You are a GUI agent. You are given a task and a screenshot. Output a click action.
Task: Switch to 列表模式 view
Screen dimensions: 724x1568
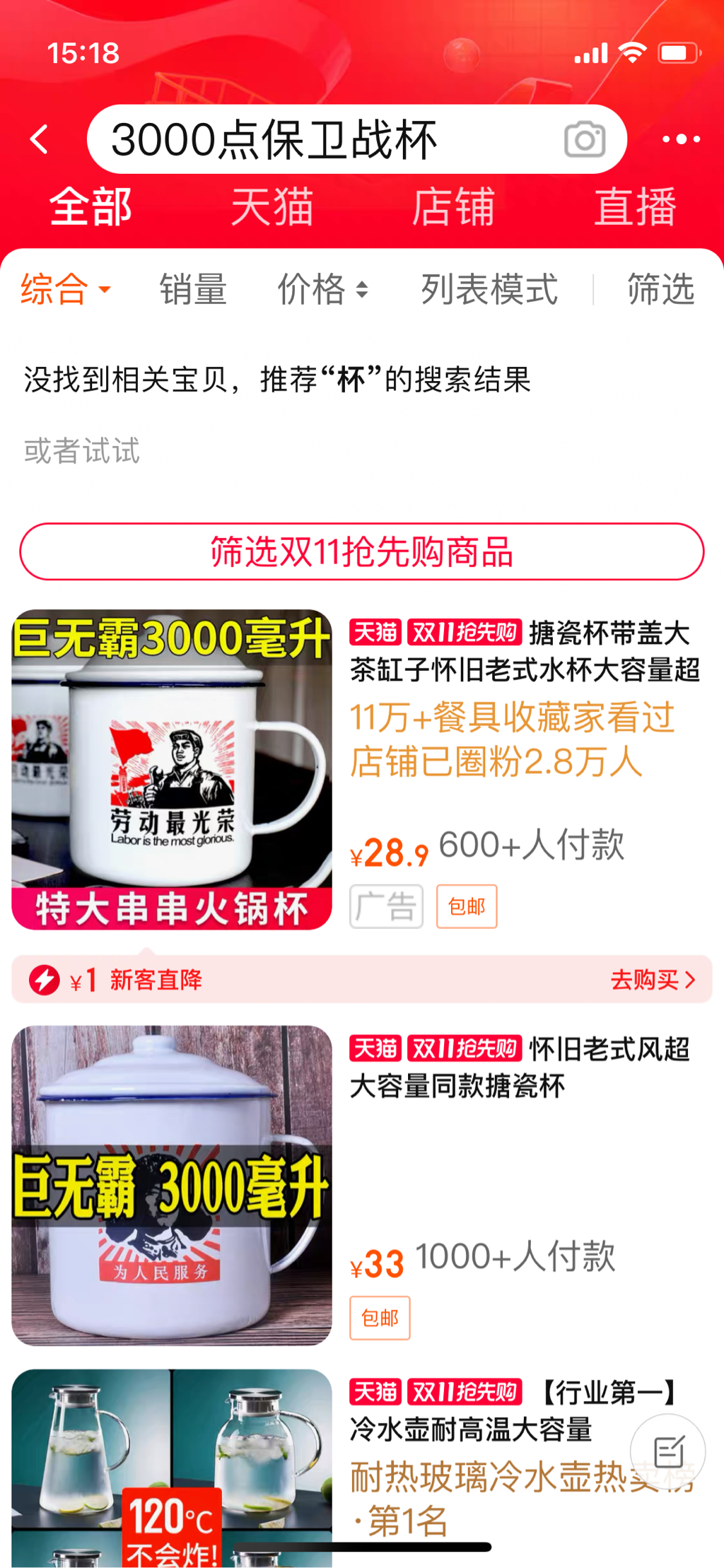point(489,289)
